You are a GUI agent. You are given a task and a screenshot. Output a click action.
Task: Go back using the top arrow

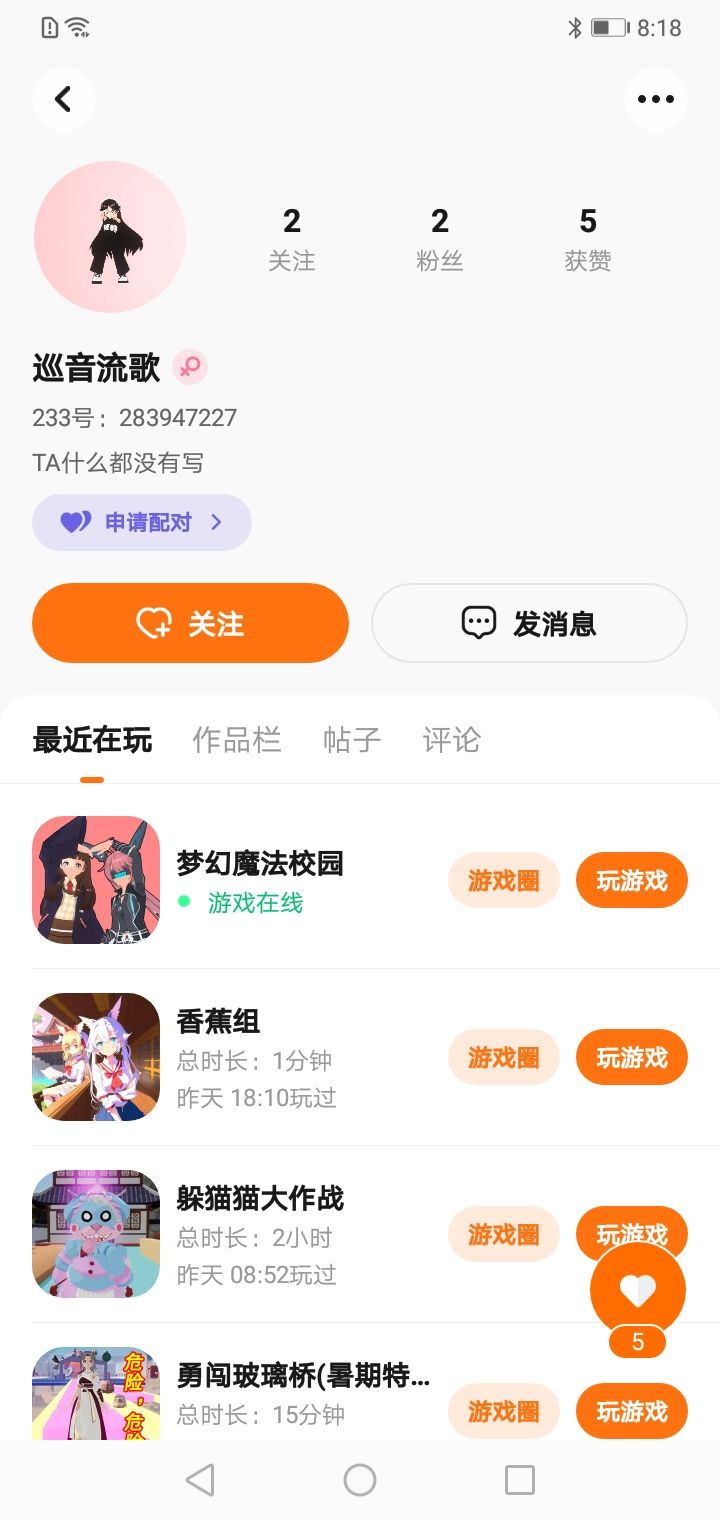point(63,99)
